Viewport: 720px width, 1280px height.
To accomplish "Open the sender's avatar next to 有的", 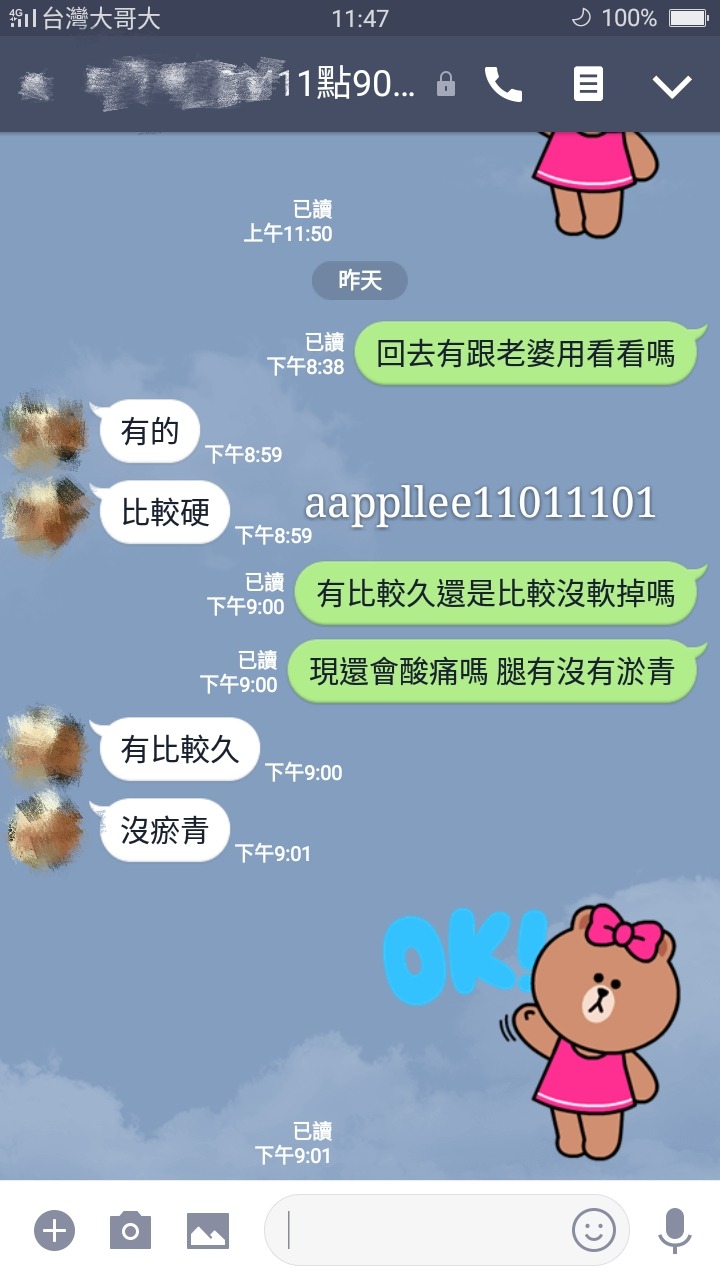I will pos(46,432).
